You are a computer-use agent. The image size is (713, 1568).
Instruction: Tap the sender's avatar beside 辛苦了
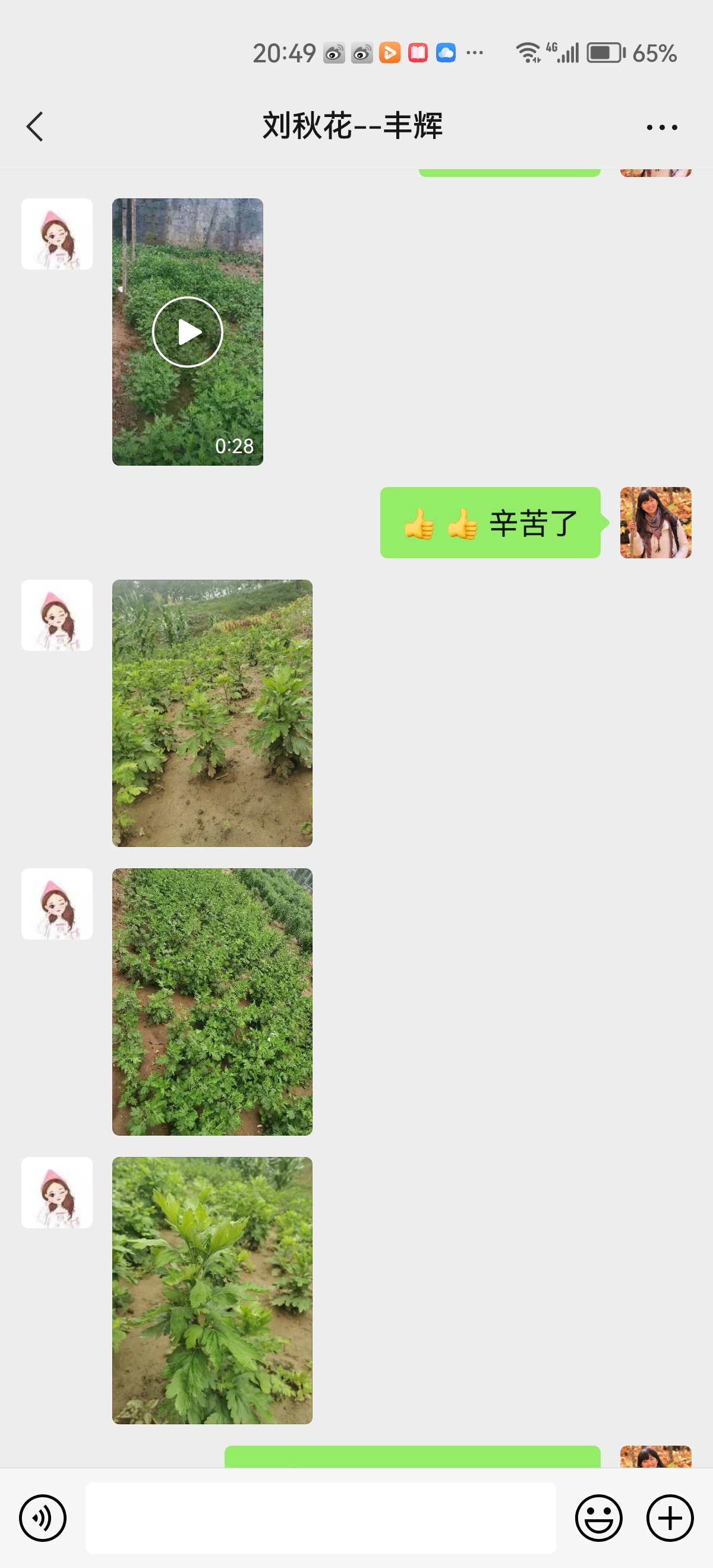[656, 522]
